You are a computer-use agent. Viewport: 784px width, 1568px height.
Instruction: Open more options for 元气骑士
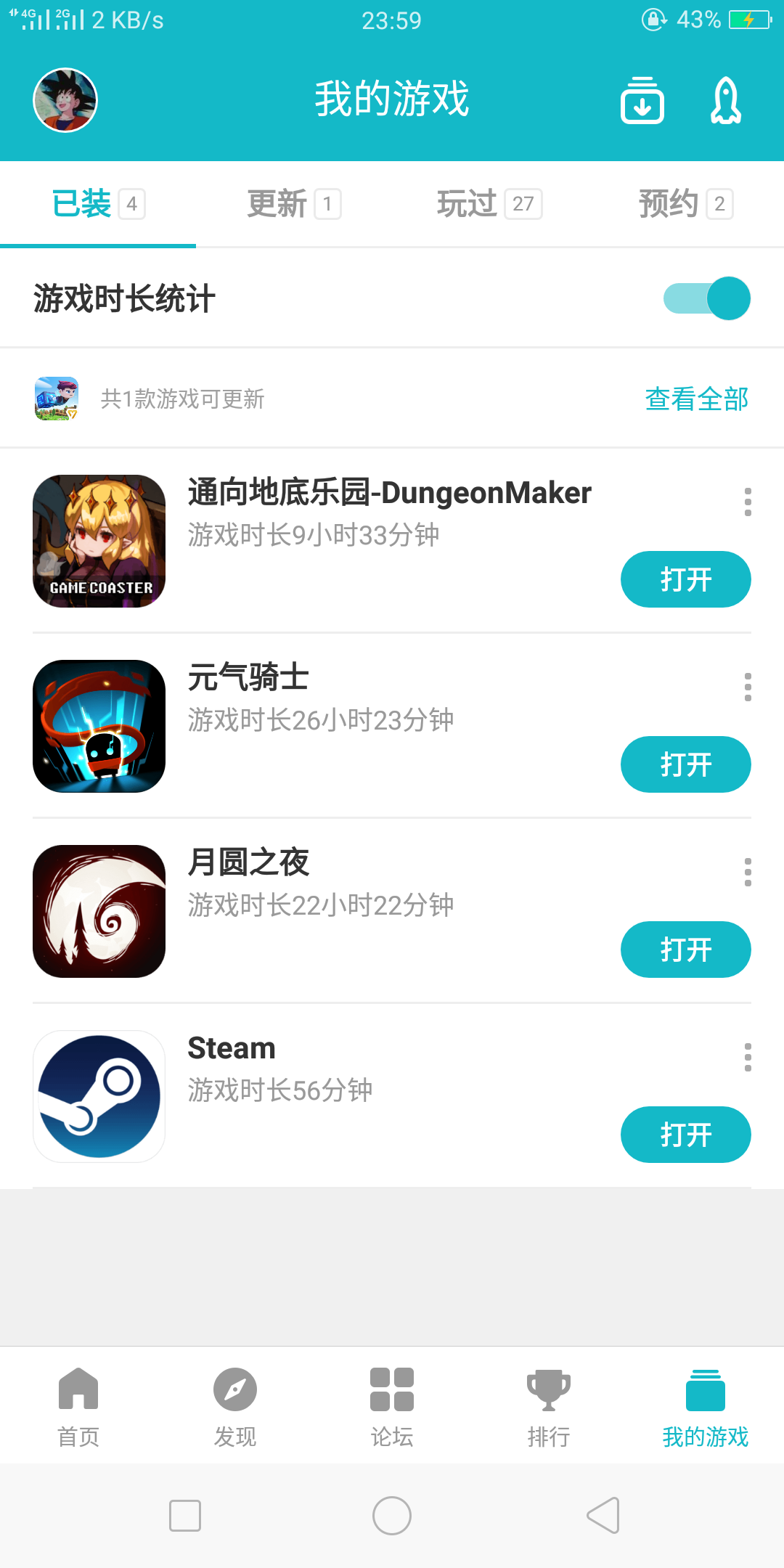(748, 687)
